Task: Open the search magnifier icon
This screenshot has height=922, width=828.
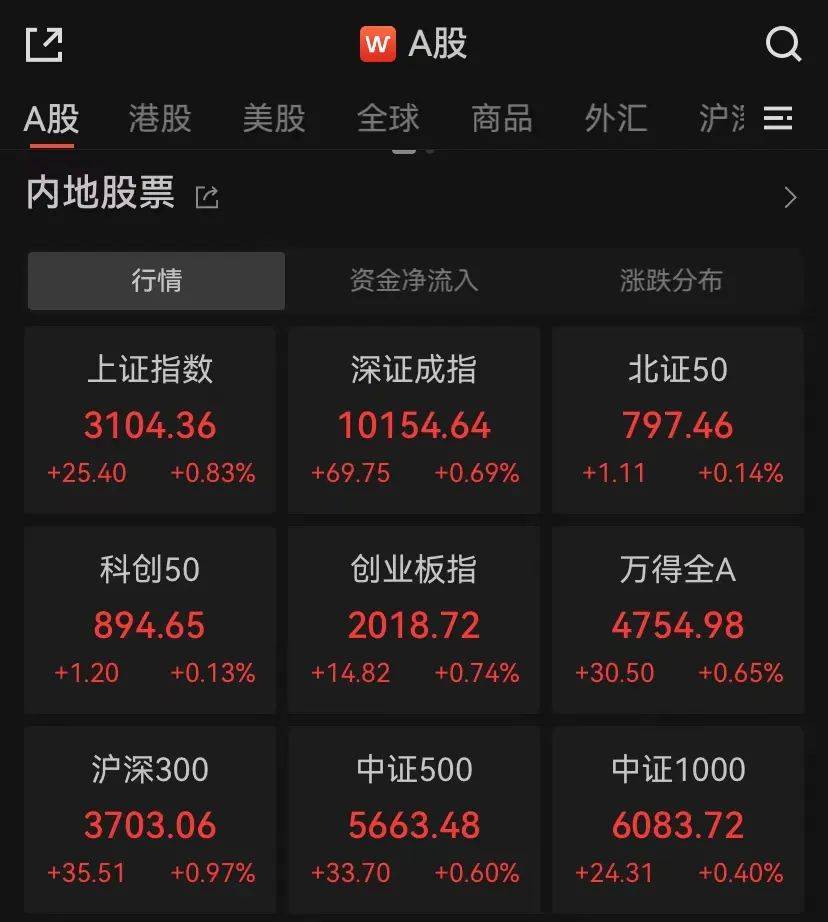Action: click(x=783, y=44)
